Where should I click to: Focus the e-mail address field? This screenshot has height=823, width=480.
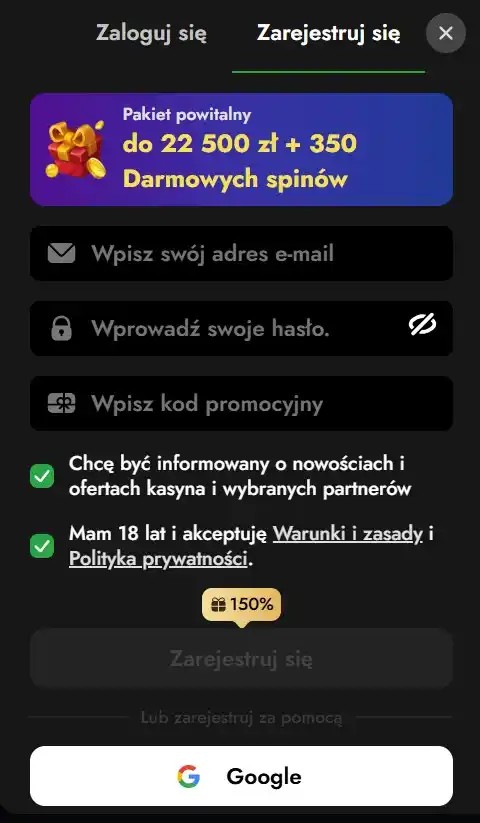tap(241, 254)
